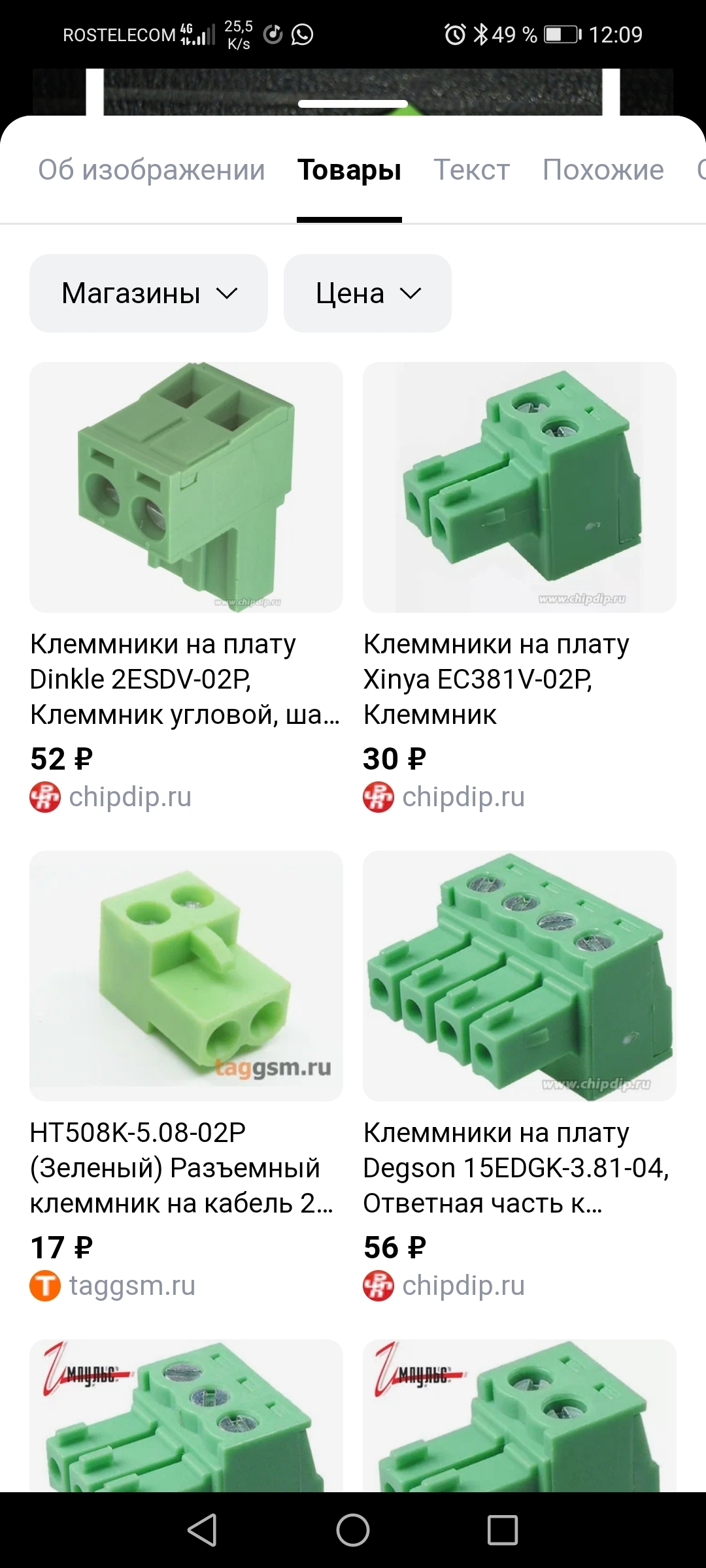This screenshot has height=1568, width=706.
Task: Select the Товары tab
Action: [x=349, y=170]
